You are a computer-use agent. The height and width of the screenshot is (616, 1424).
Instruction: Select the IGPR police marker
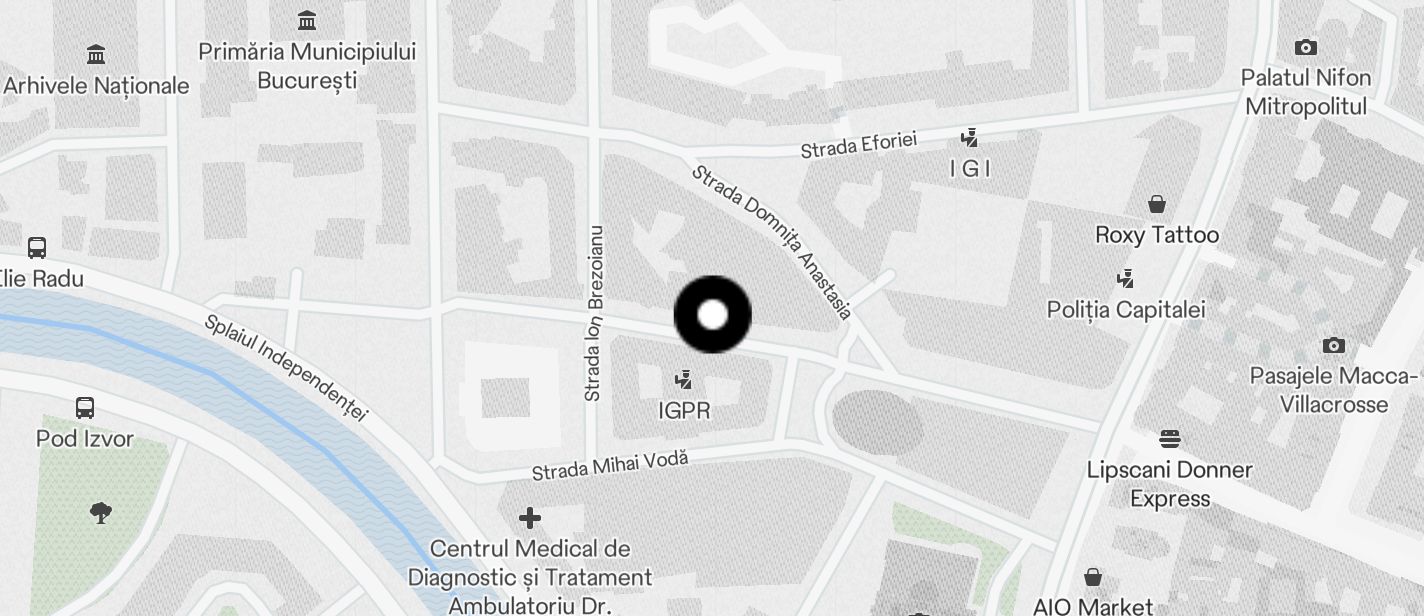pos(684,380)
